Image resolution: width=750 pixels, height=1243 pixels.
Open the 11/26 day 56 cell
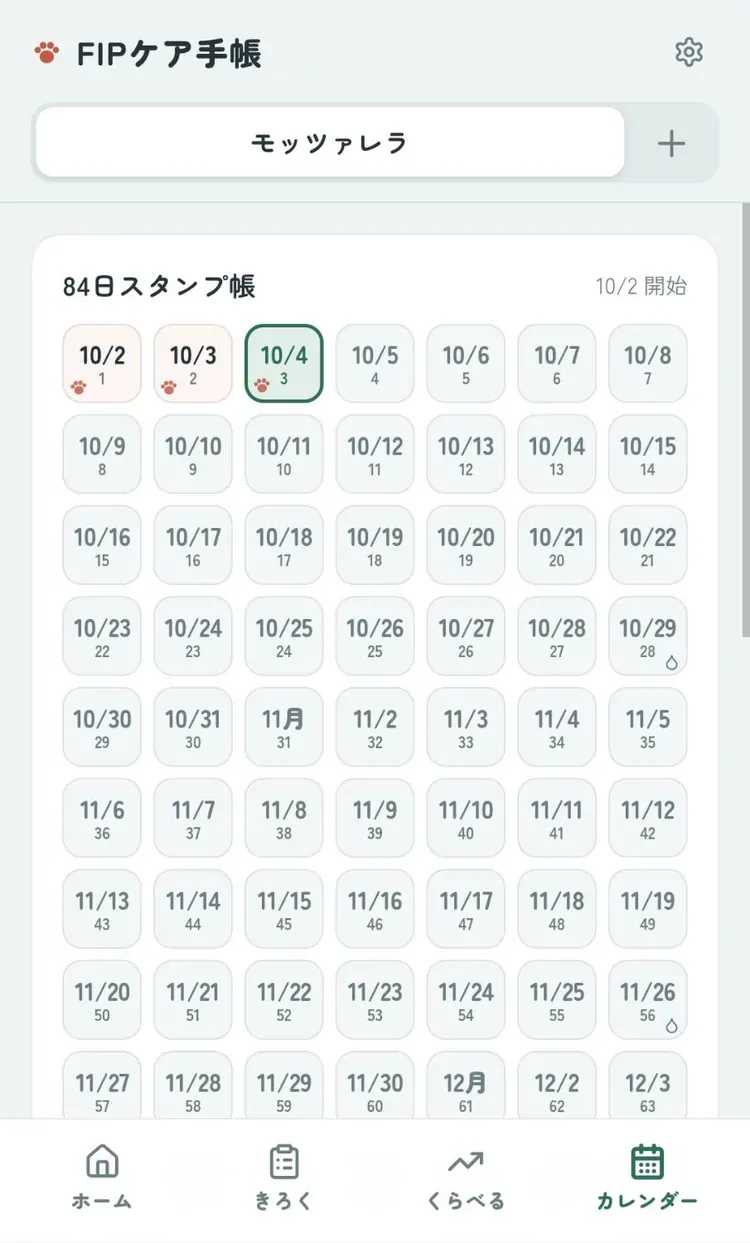(648, 1000)
